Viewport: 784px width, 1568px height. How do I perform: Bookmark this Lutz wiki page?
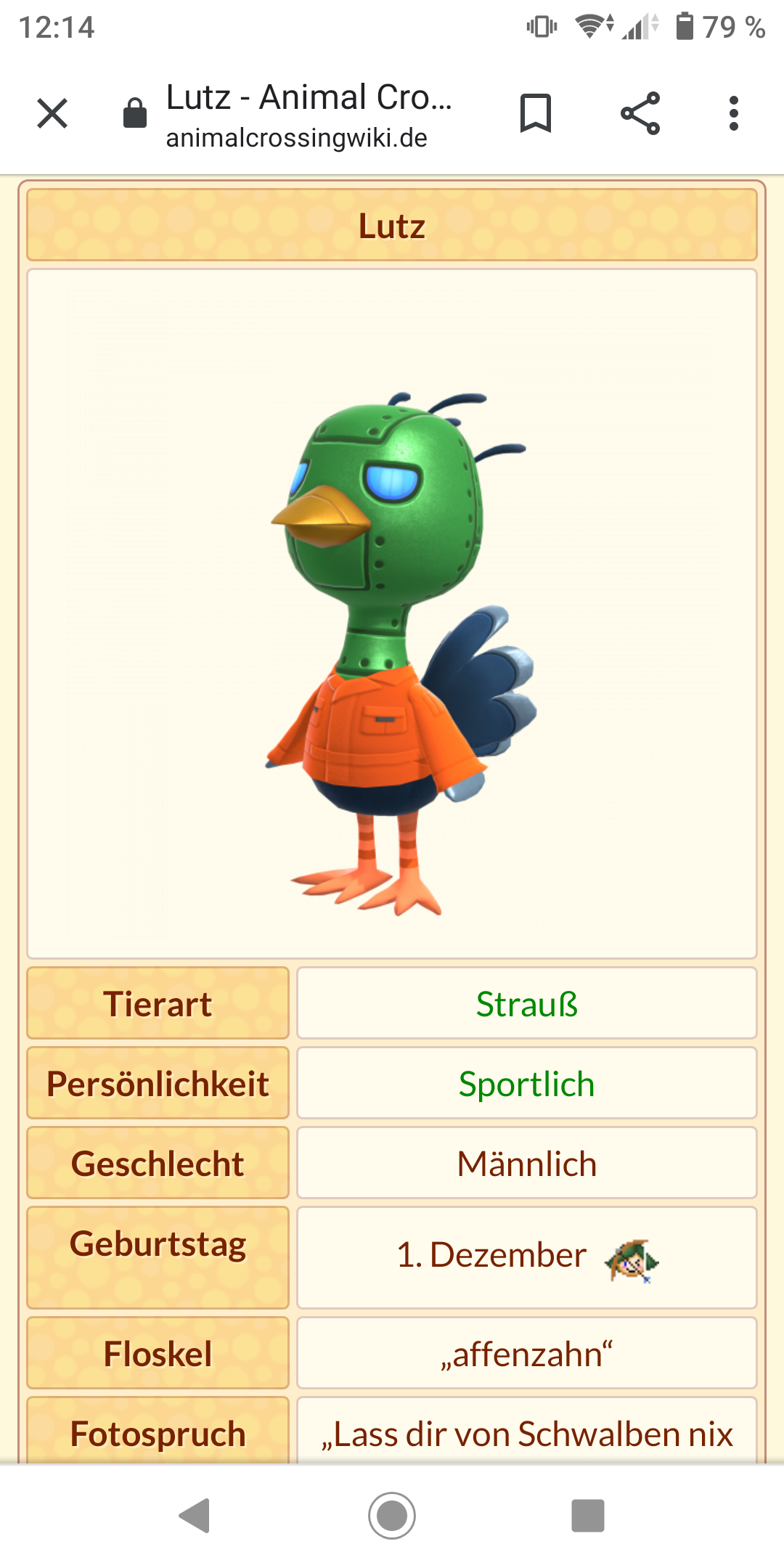click(536, 113)
